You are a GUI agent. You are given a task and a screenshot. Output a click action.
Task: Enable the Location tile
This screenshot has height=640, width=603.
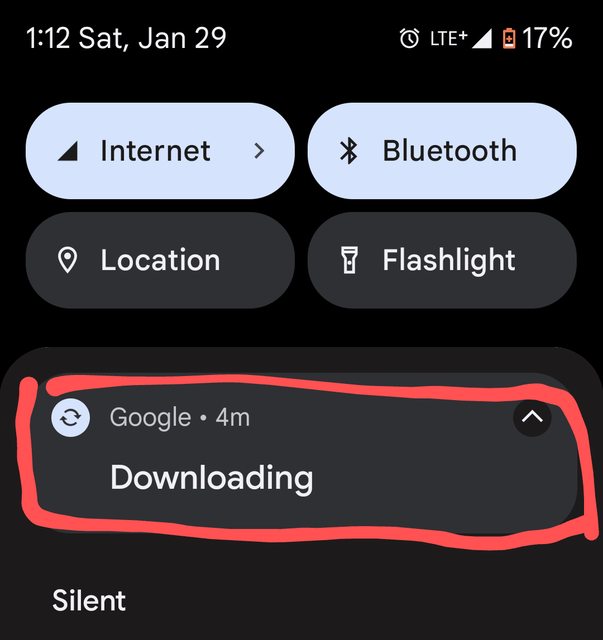coord(160,260)
